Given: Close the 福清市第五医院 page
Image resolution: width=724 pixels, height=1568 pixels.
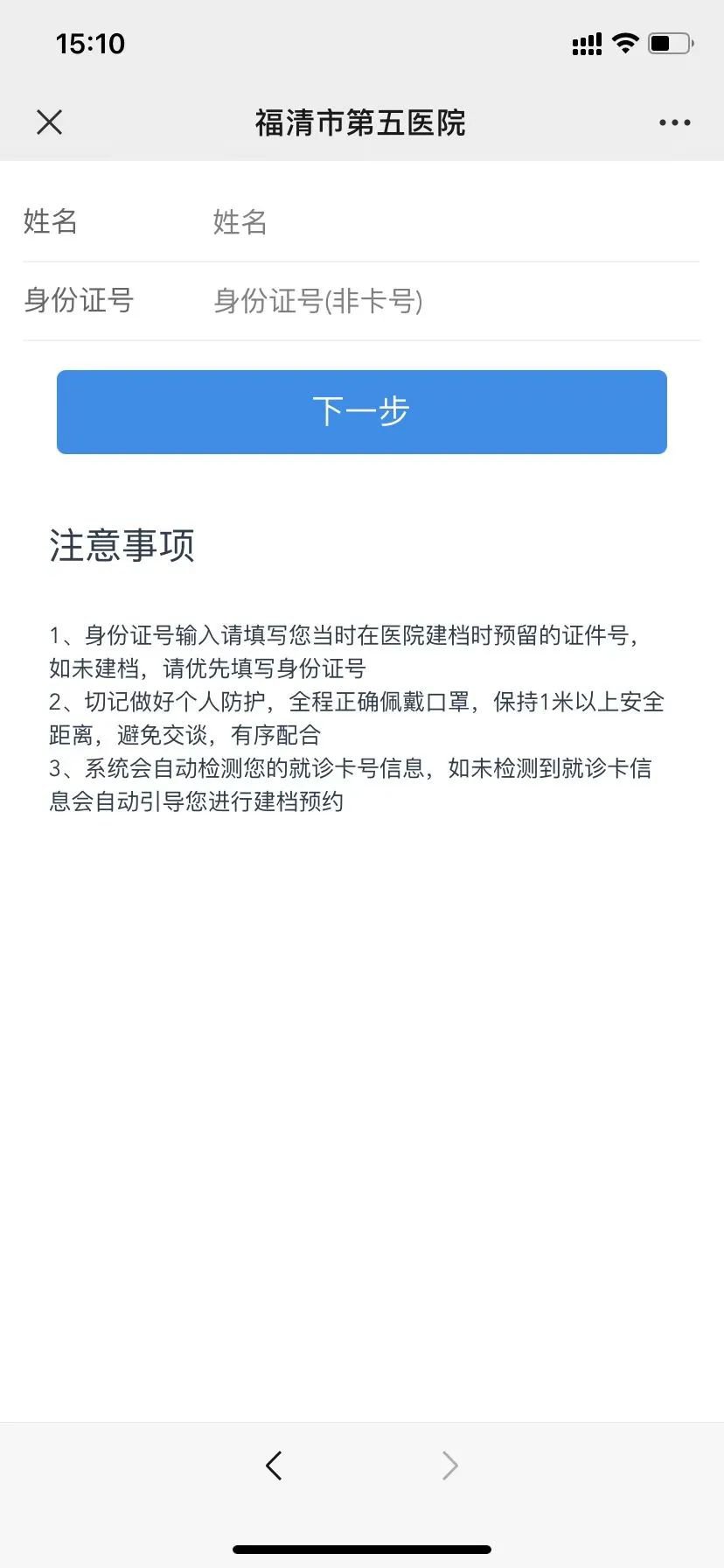Looking at the screenshot, I should coord(50,122).
